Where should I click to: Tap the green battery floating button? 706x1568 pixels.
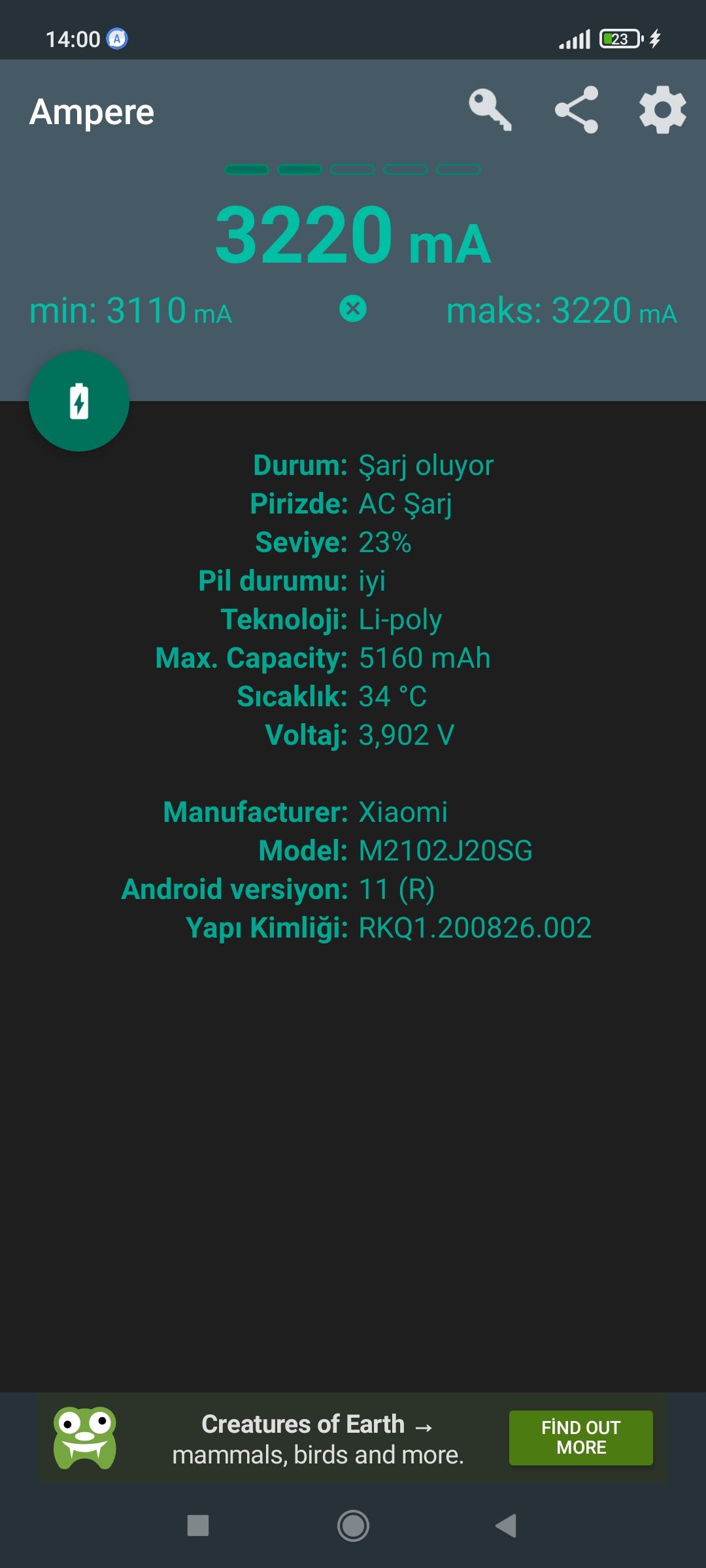pyautogui.click(x=79, y=401)
